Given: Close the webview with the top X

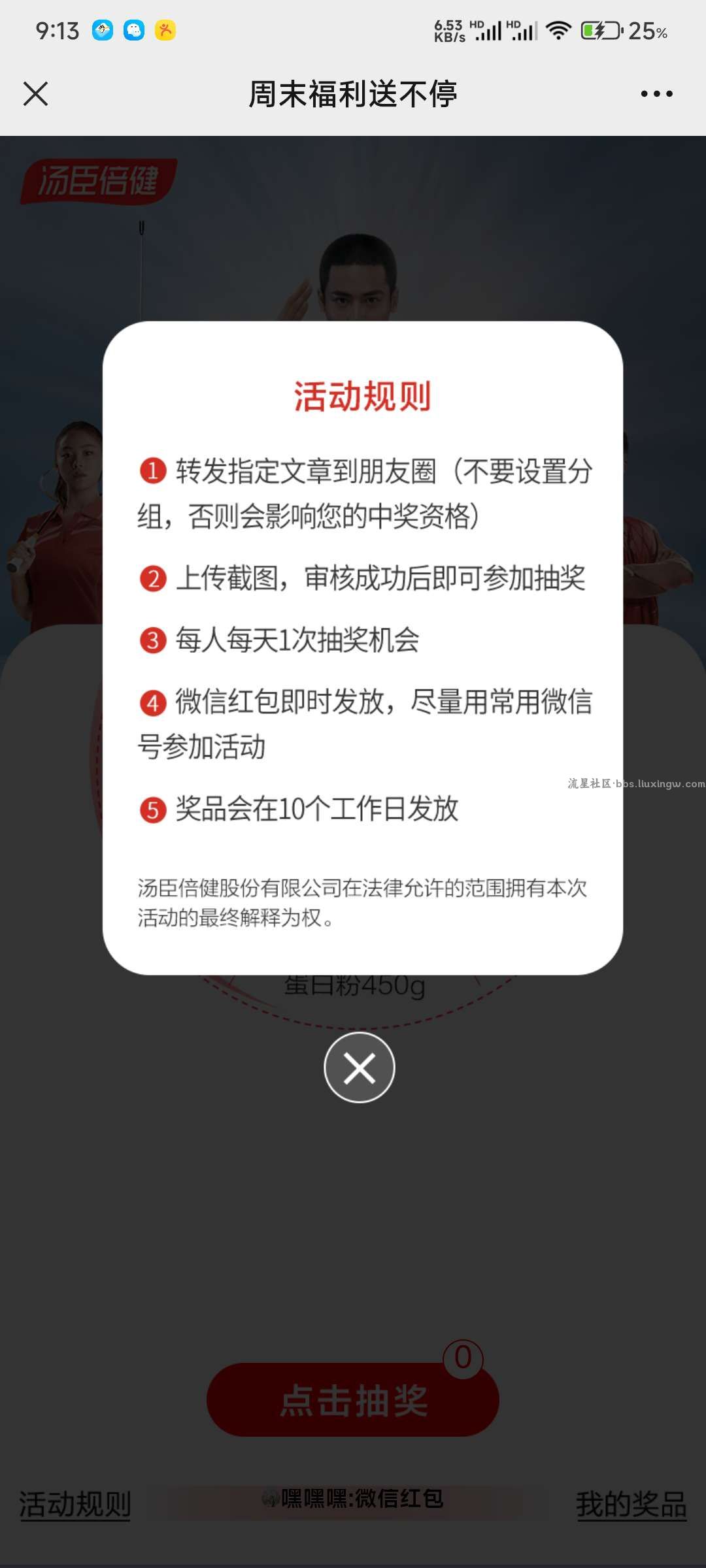Looking at the screenshot, I should point(36,93).
